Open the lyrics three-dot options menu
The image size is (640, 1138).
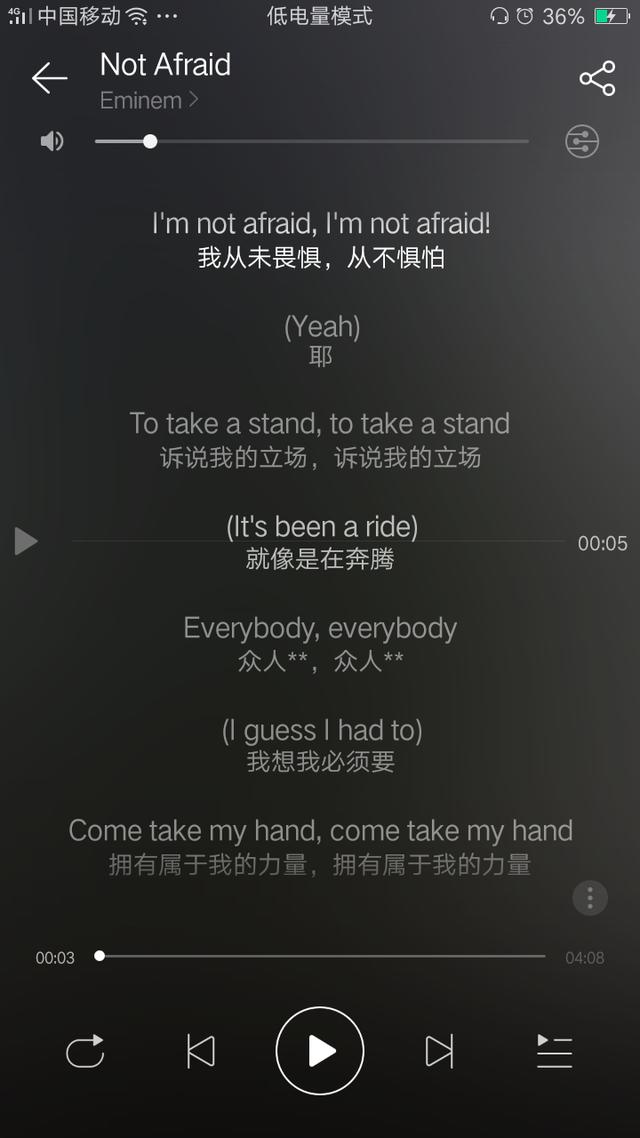tap(590, 897)
